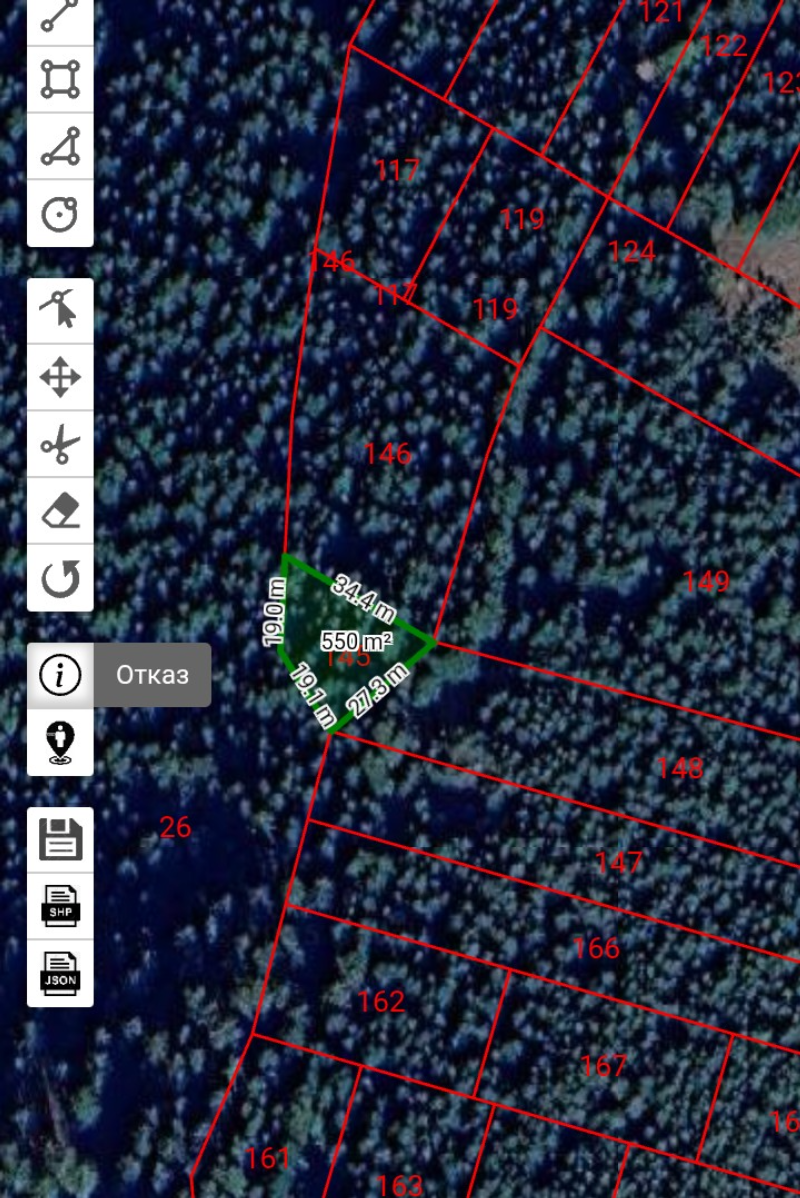Tap the location pin person icon
This screenshot has width=800, height=1198.
click(60, 742)
